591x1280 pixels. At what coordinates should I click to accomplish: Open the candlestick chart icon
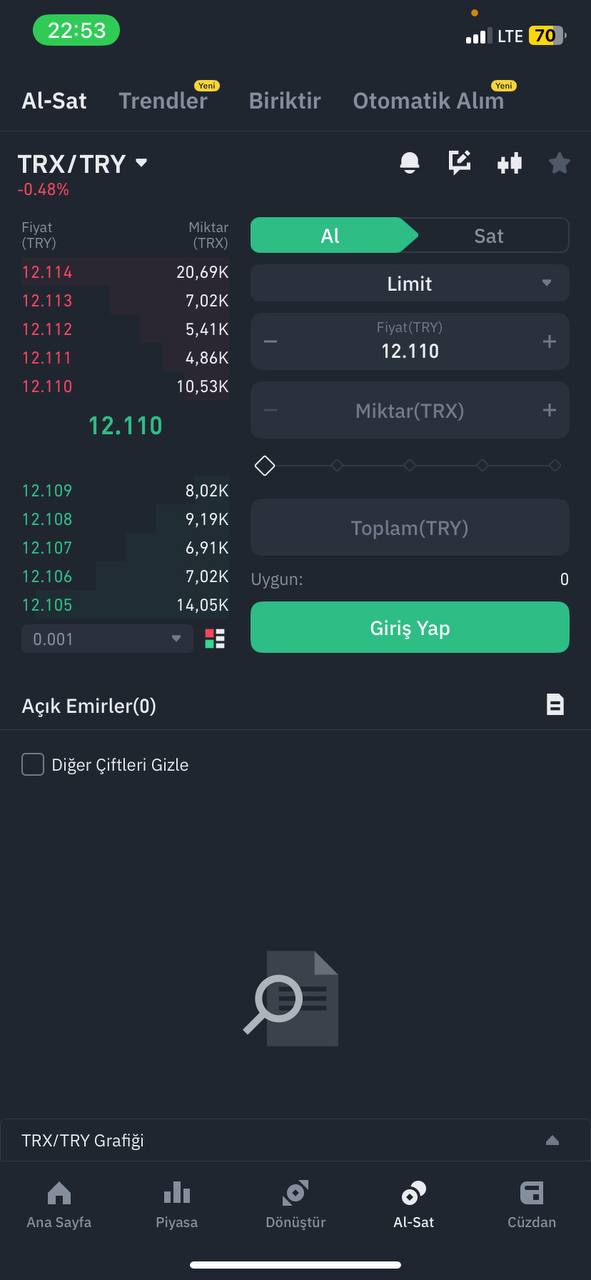[510, 163]
